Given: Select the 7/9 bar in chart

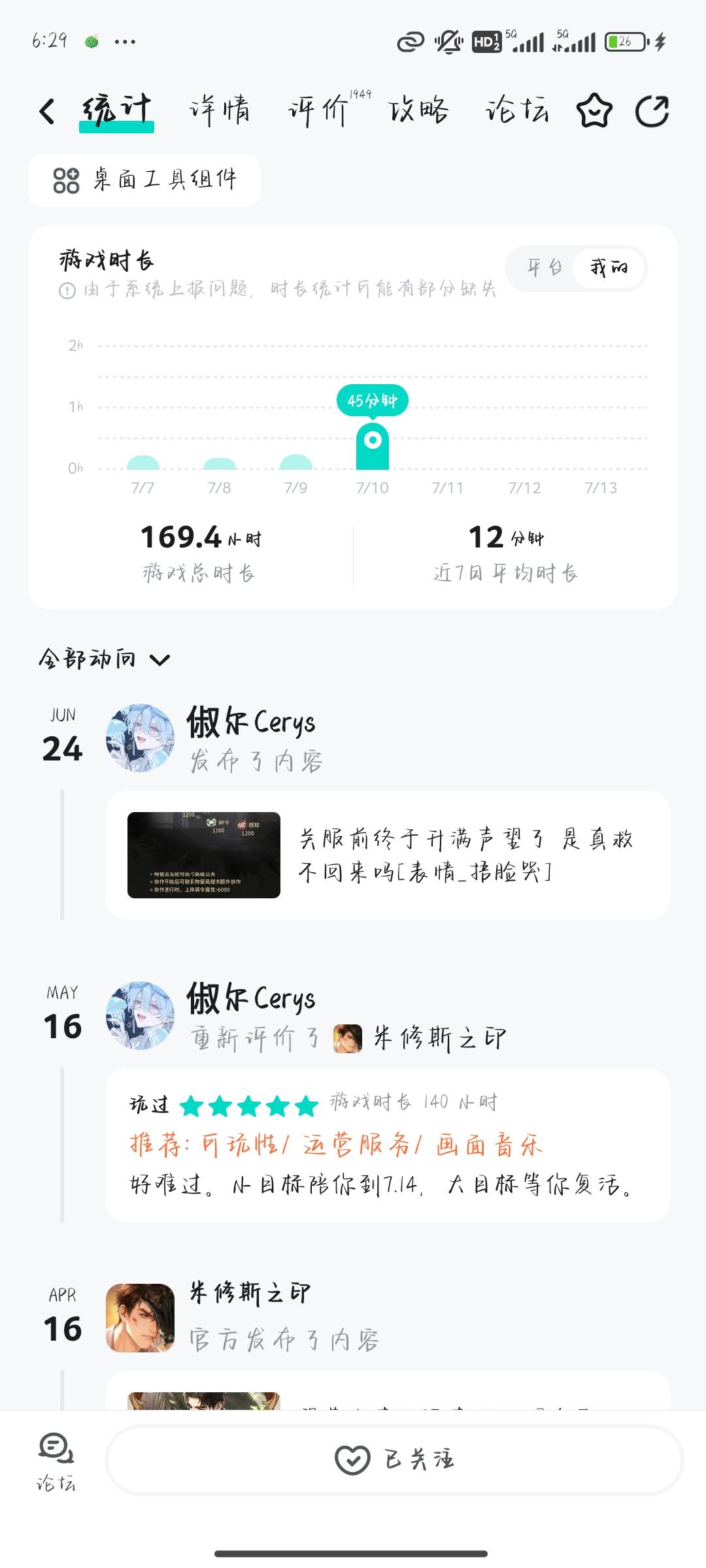Looking at the screenshot, I should point(296,462).
